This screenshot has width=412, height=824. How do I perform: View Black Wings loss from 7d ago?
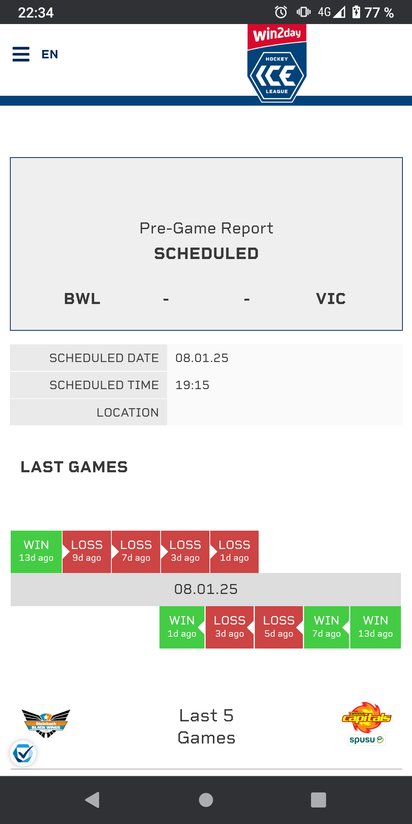[x=136, y=551]
